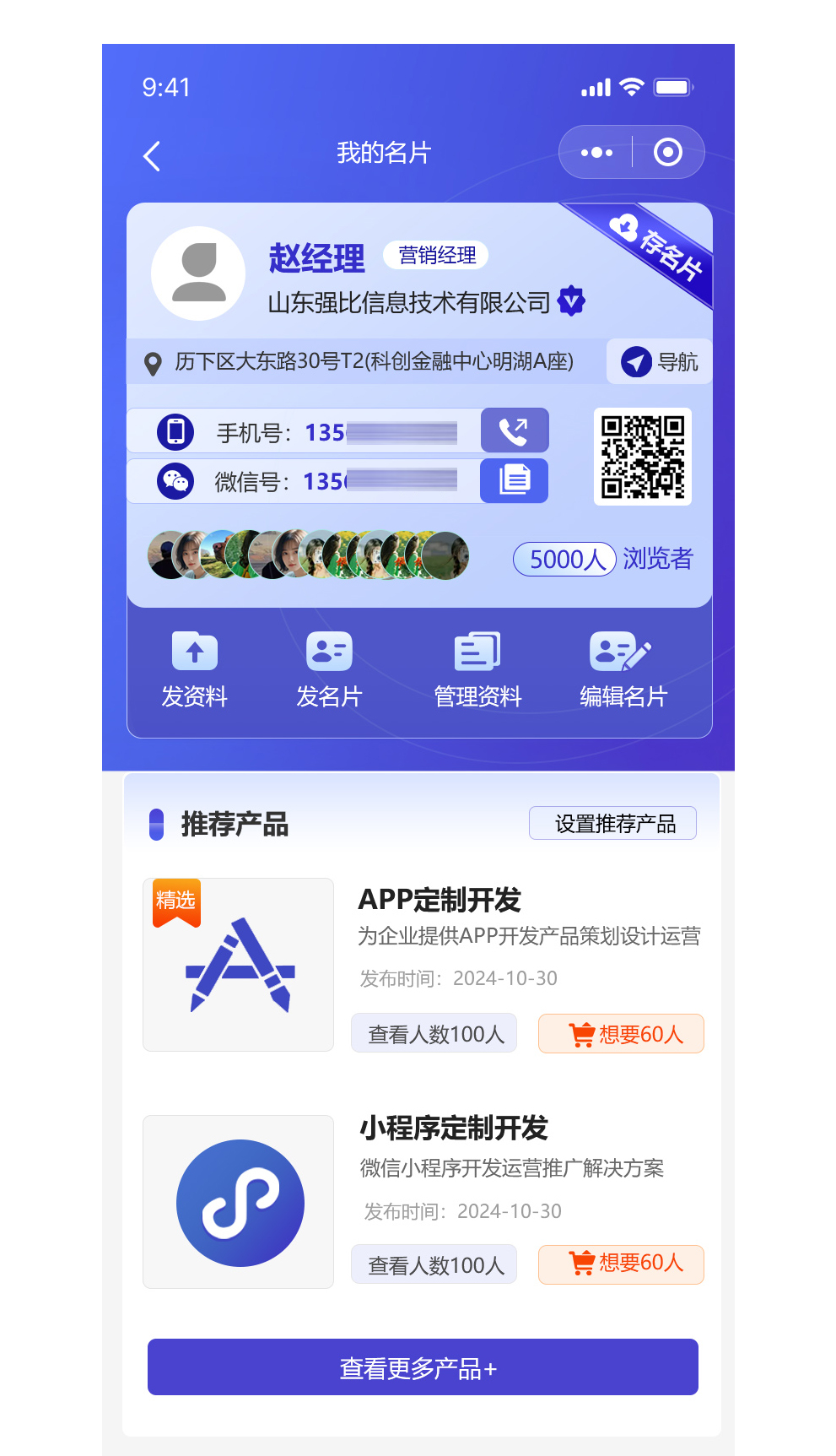The width and height of the screenshot is (836, 1456).
Task: View the 5000人 浏览者 list
Action: point(602,559)
